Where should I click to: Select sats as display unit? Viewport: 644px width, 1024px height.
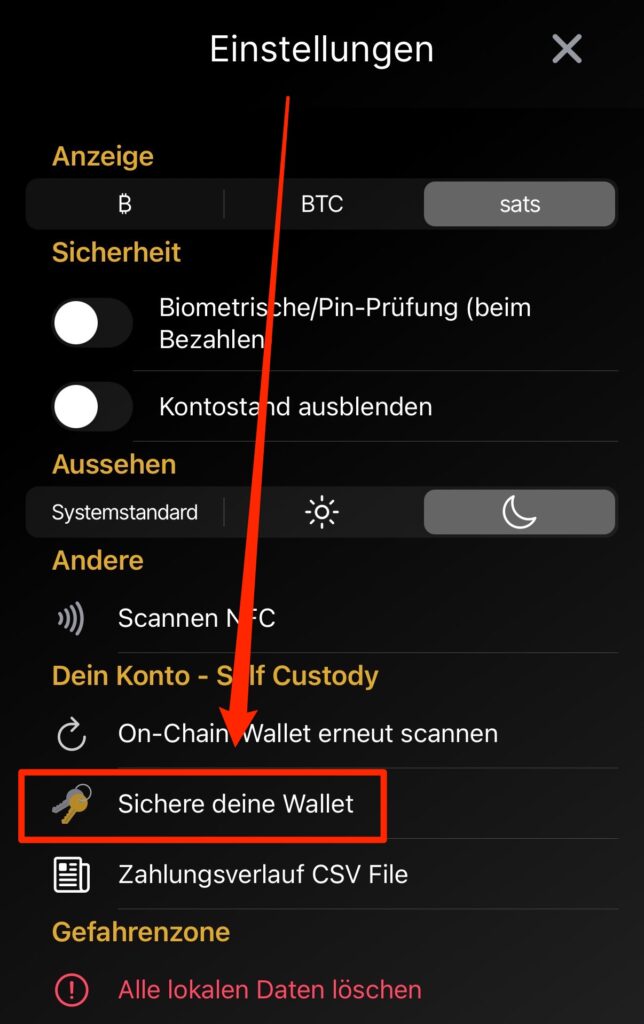[519, 204]
